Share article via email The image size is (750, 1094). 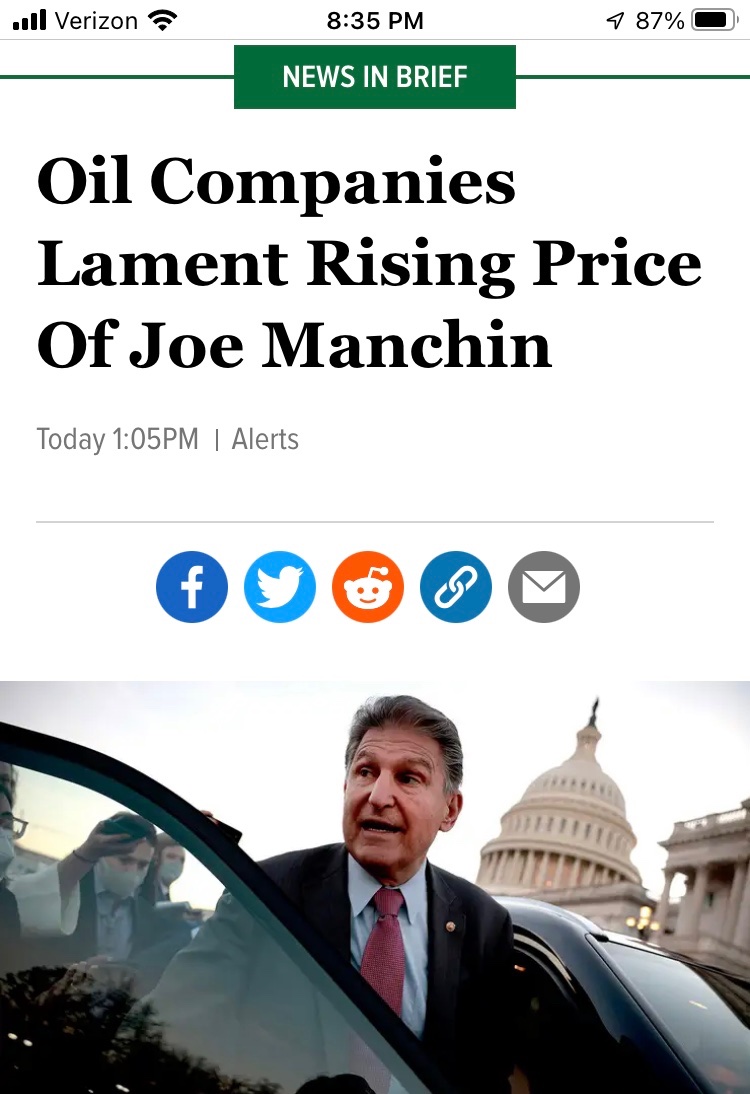(x=544, y=587)
